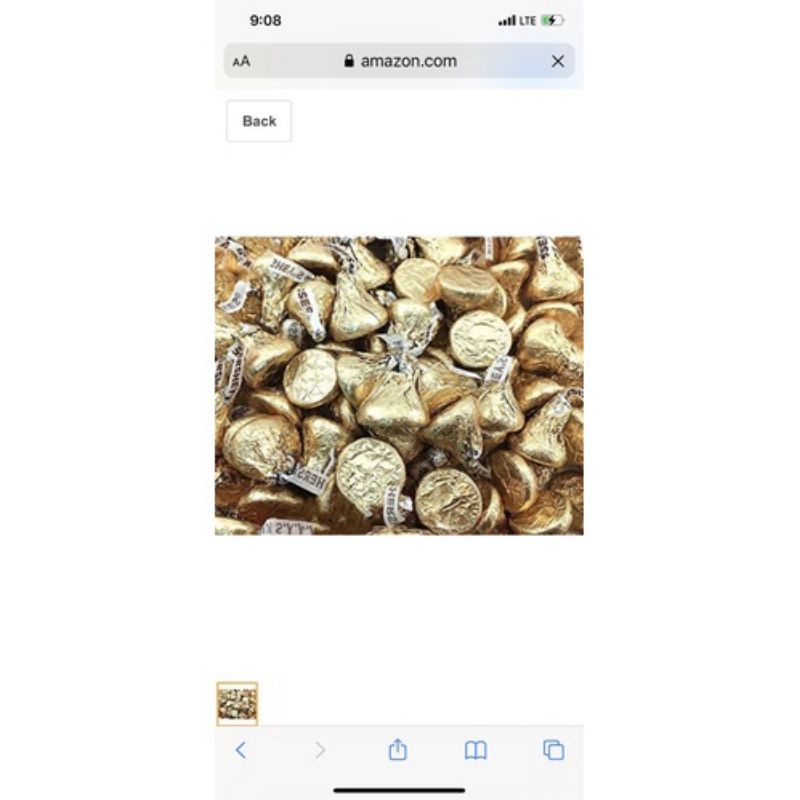Tap the amazon.com address bar

click(399, 61)
